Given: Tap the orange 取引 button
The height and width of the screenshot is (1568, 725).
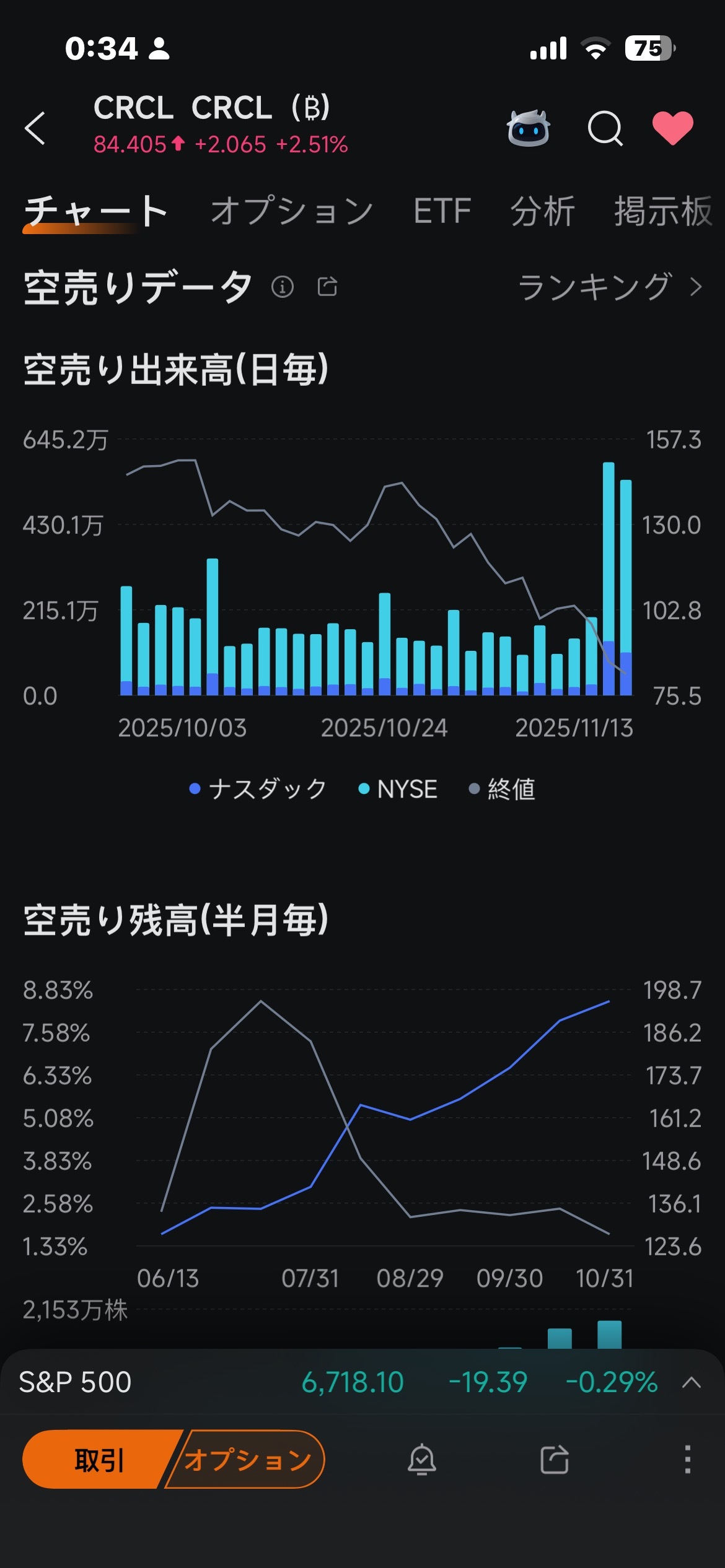Looking at the screenshot, I should pos(99,1460).
